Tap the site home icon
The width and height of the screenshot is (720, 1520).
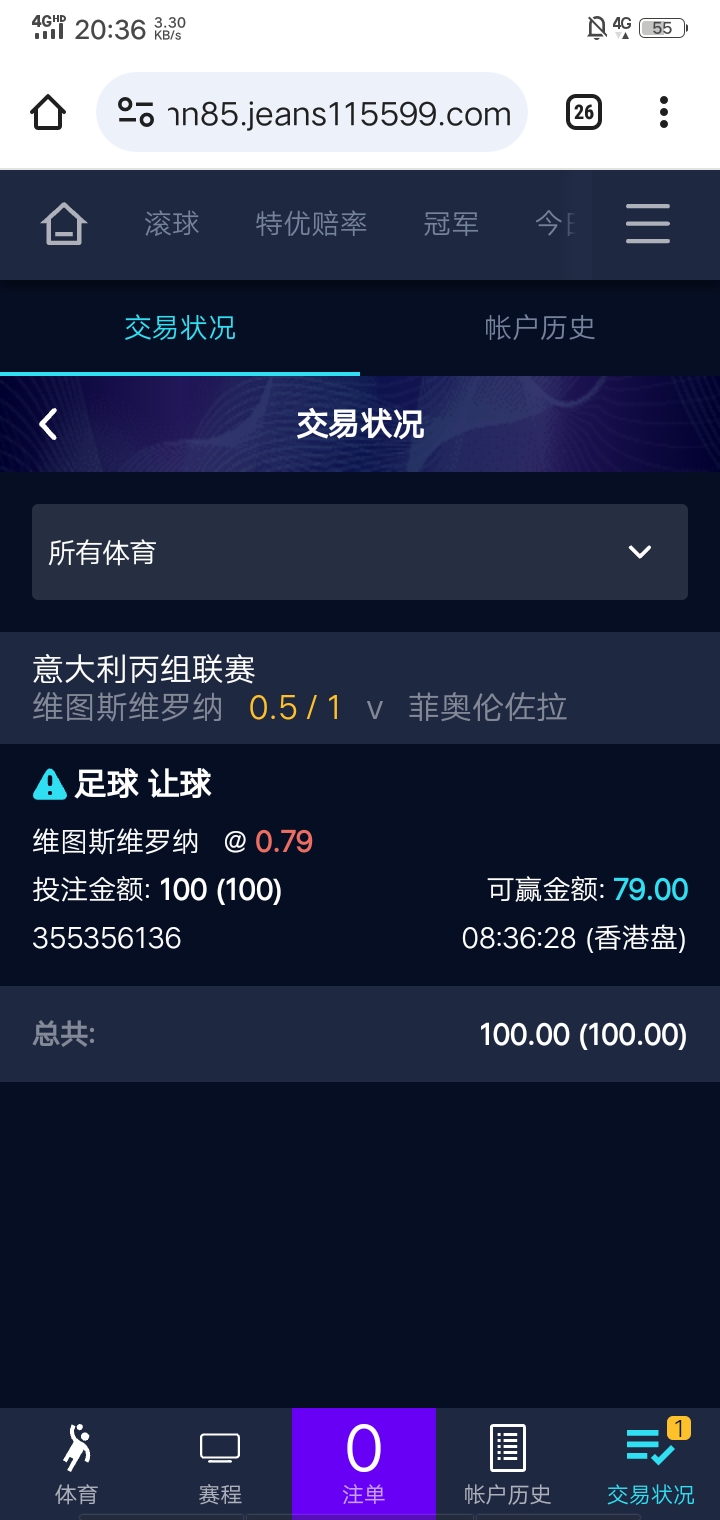tap(64, 224)
